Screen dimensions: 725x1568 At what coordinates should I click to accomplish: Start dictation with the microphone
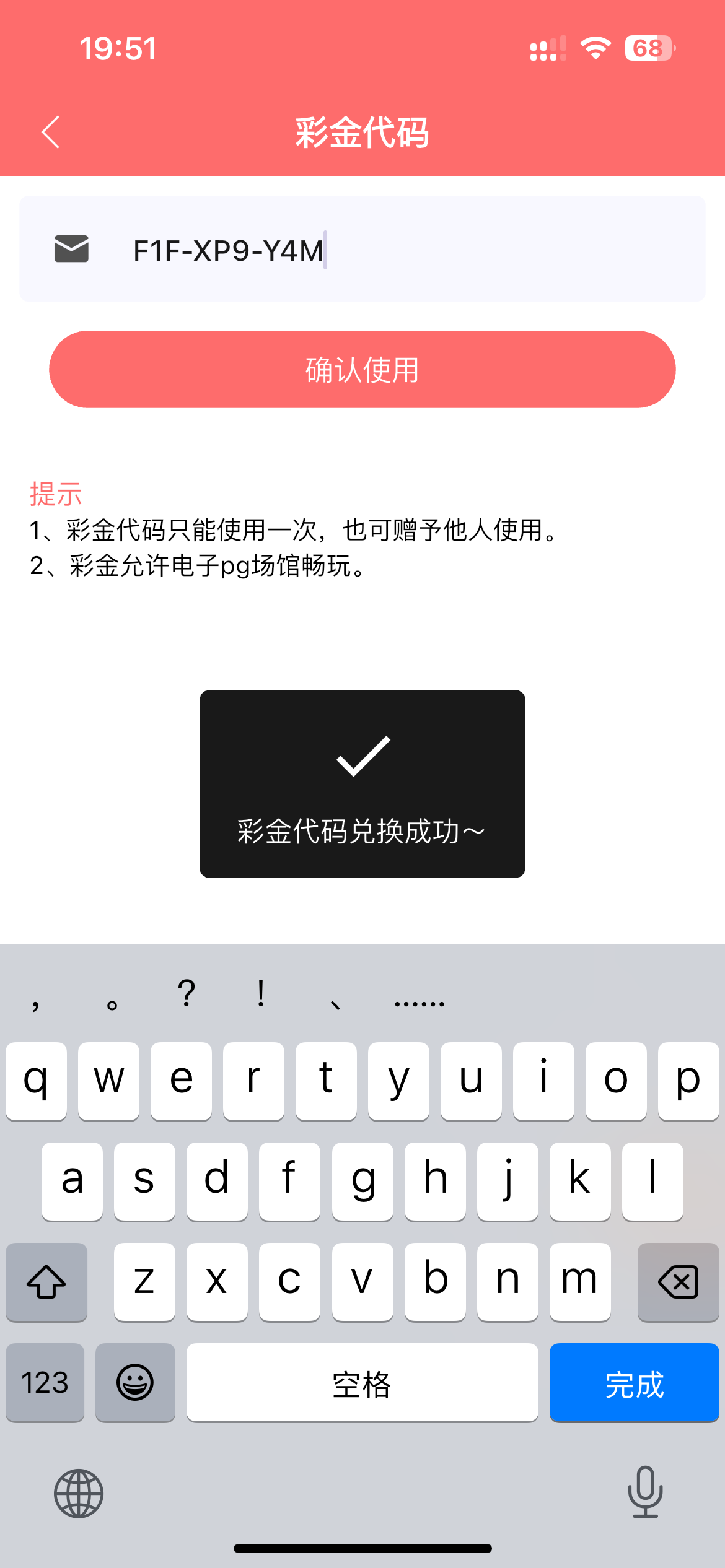(645, 1492)
